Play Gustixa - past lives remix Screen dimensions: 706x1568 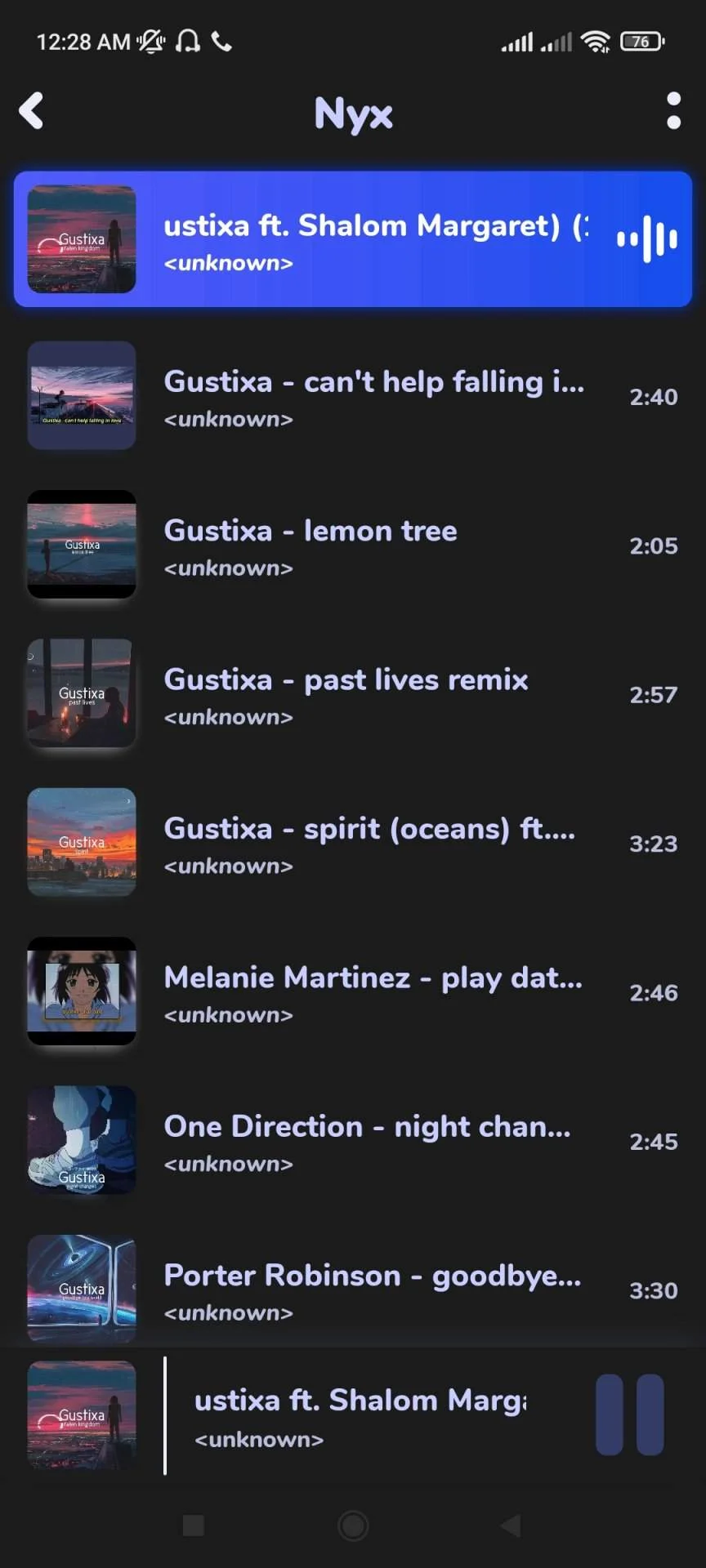[353, 694]
